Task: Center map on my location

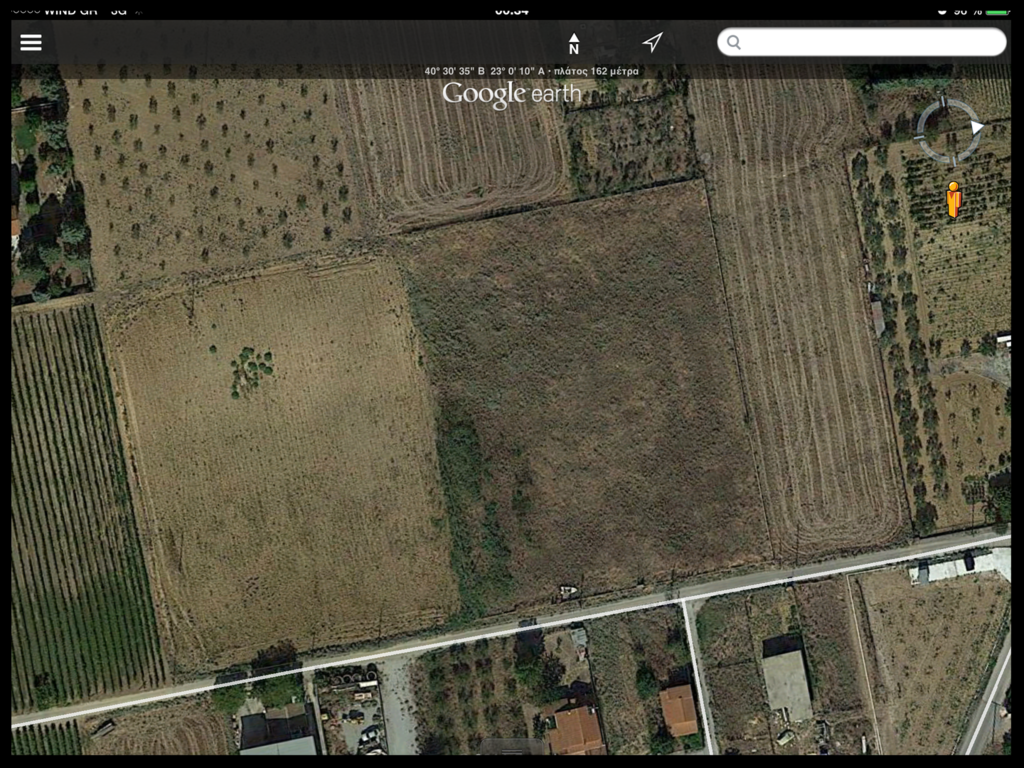Action: [652, 42]
